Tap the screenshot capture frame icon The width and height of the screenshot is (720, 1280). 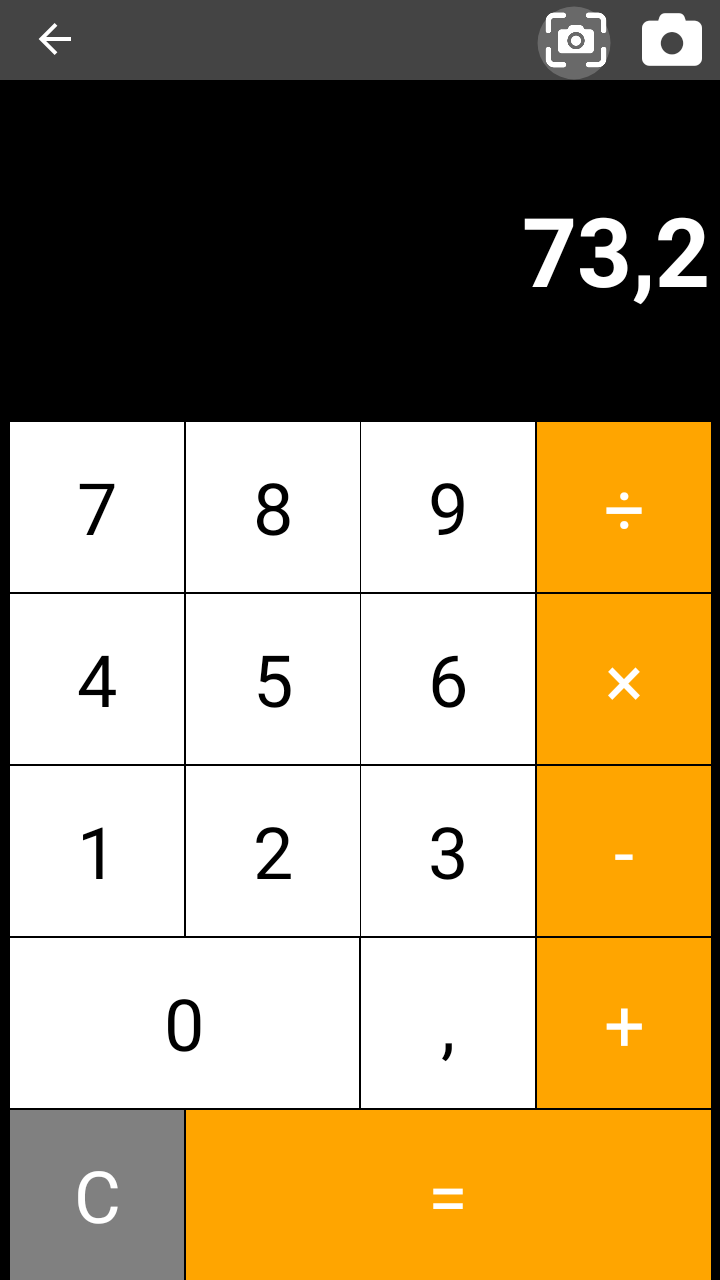[x=575, y=41]
